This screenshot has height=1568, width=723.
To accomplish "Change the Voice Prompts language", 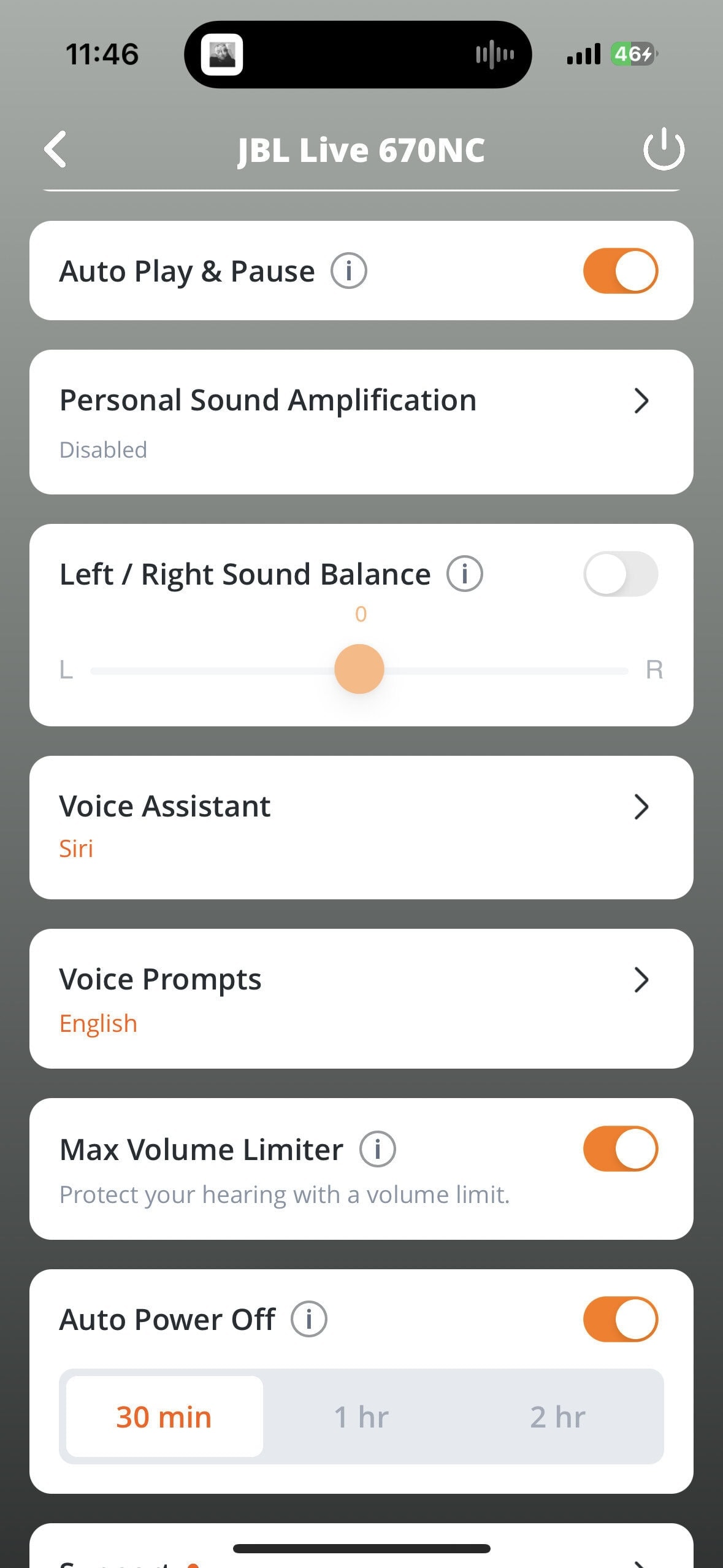I will click(361, 998).
